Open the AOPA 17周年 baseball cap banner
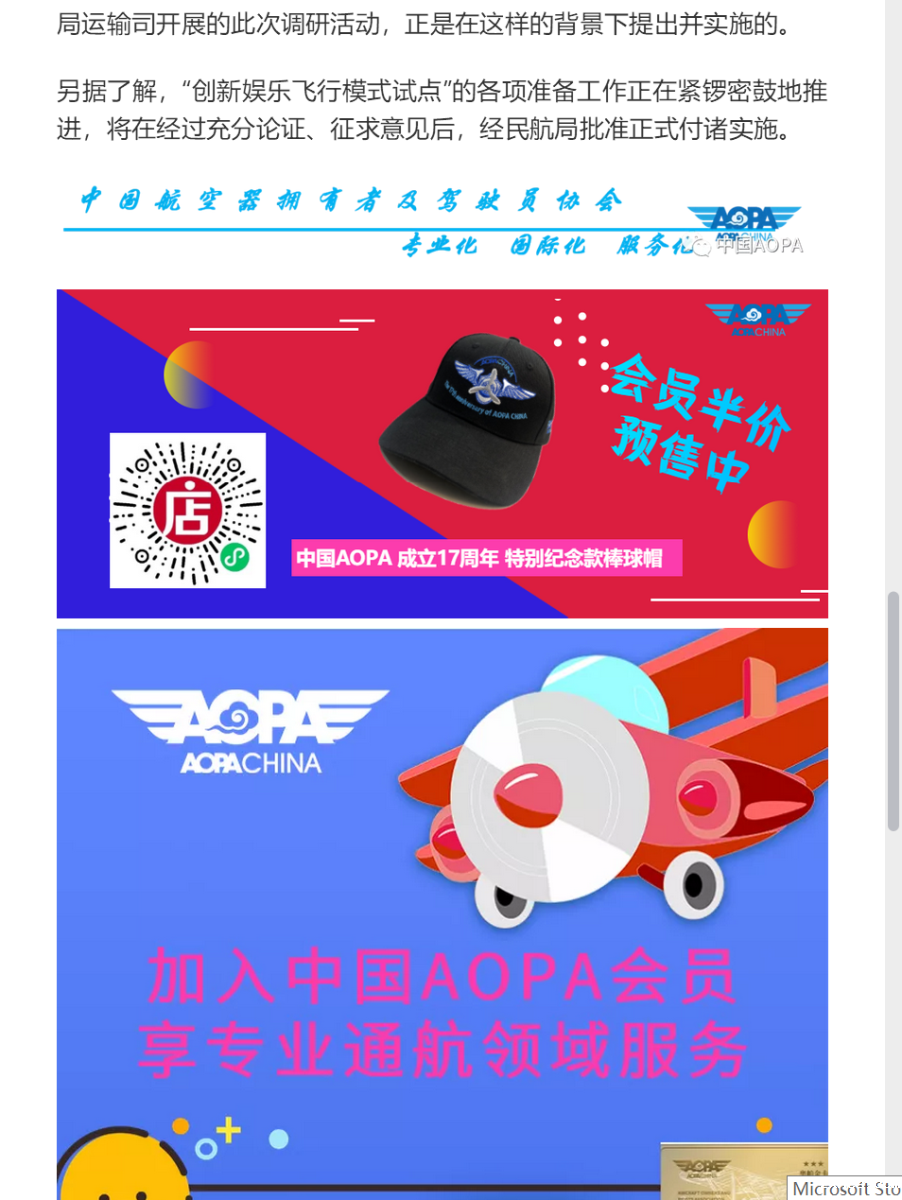The height and width of the screenshot is (1200, 902). click(442, 453)
